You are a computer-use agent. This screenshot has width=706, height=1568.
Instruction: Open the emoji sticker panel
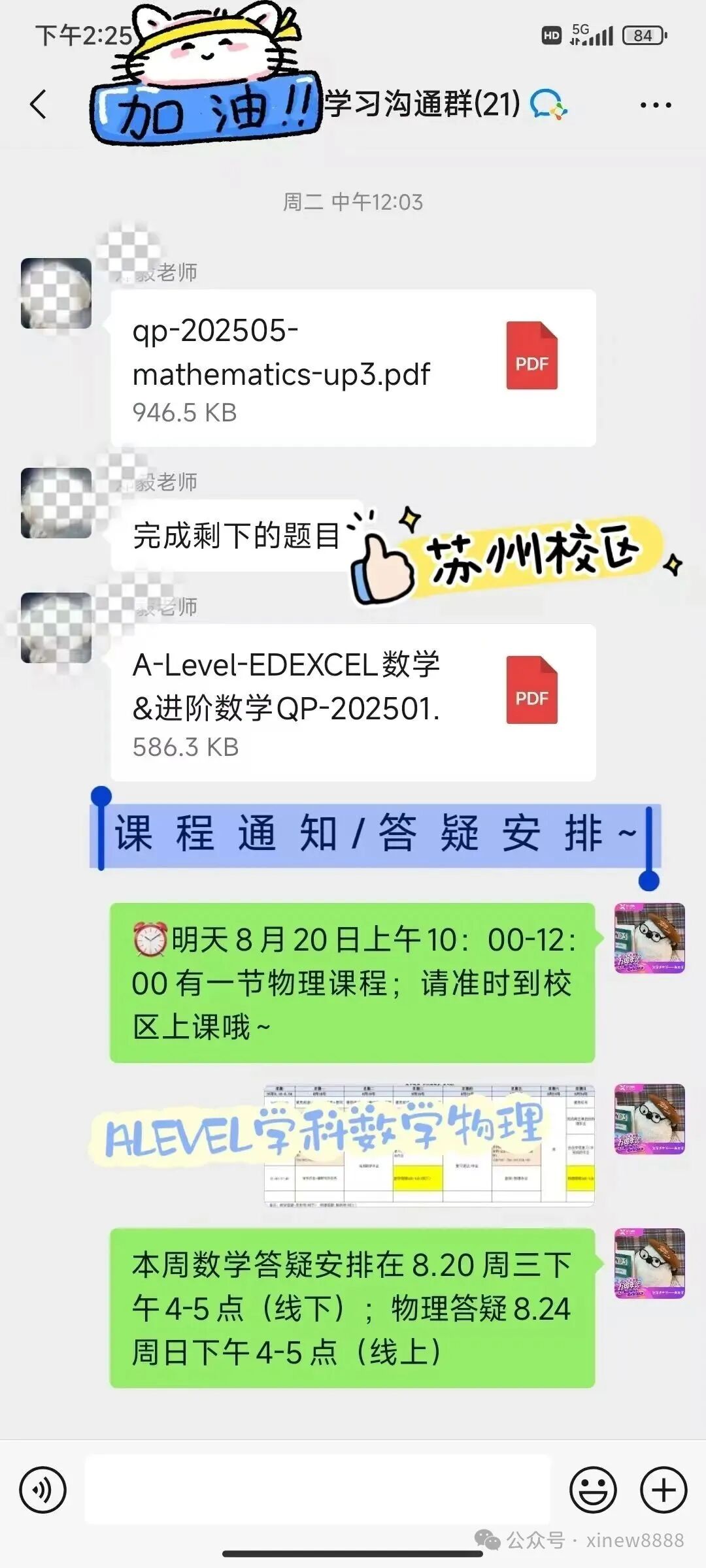593,1490
